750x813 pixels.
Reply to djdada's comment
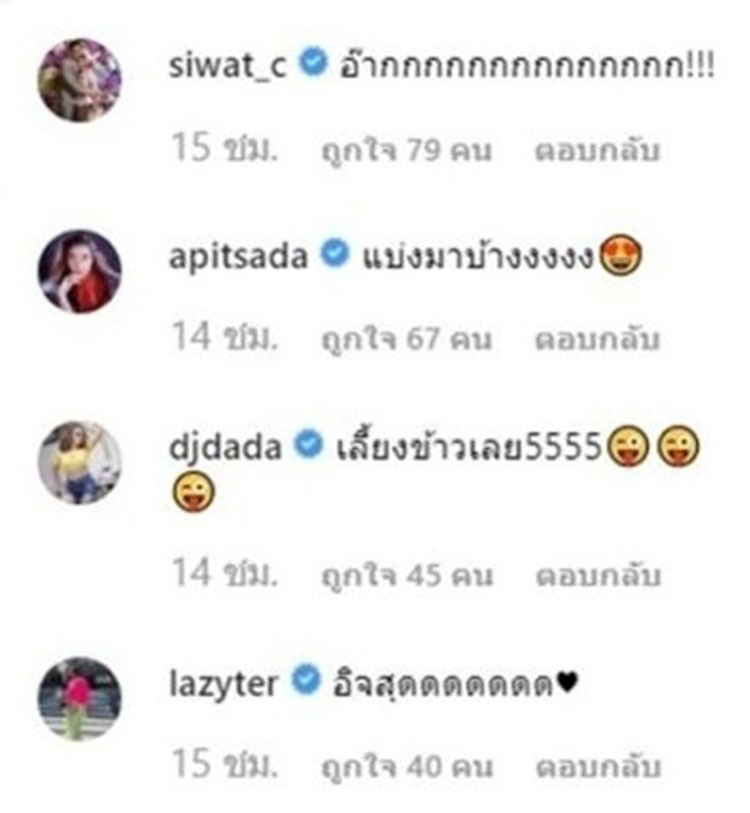[x=598, y=577]
